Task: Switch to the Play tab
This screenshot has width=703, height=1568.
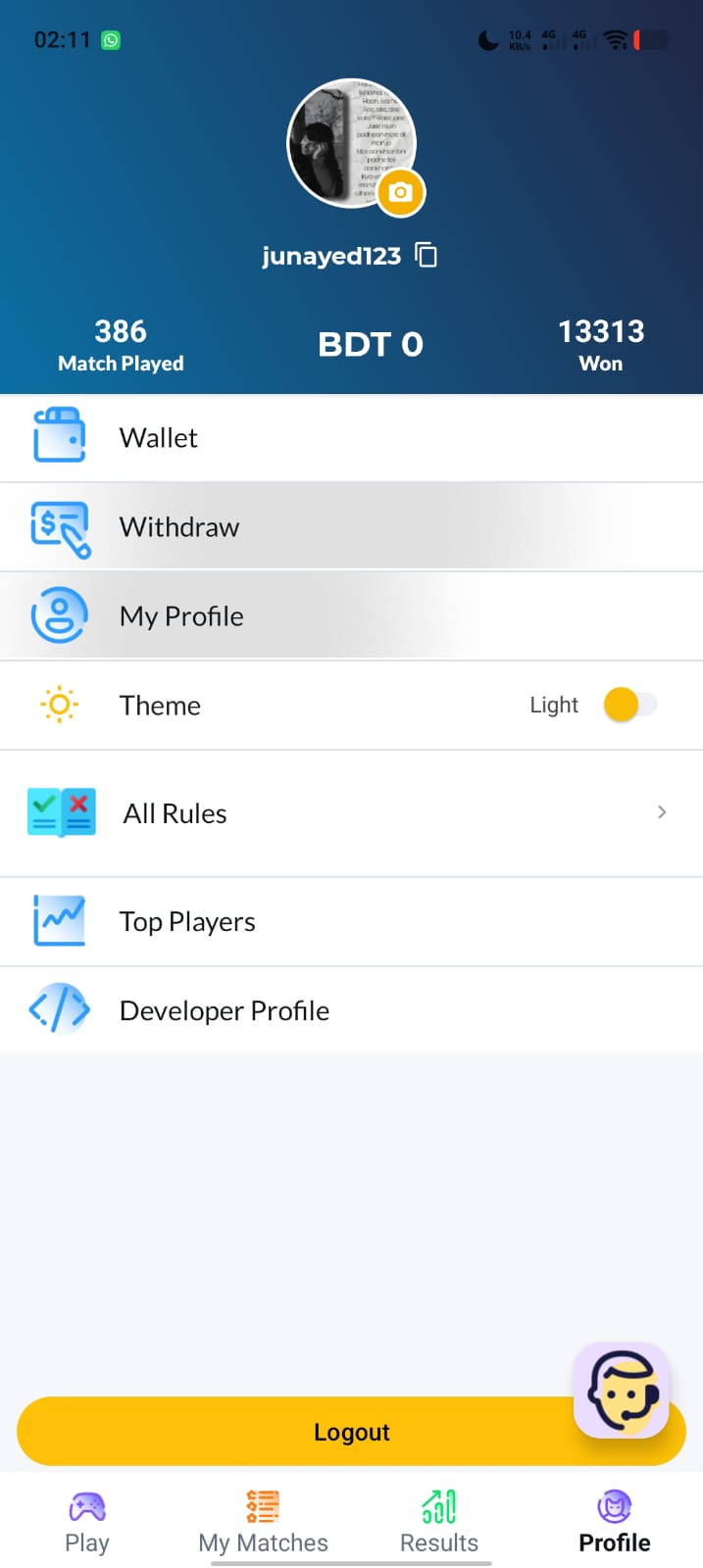Action: [87, 1524]
